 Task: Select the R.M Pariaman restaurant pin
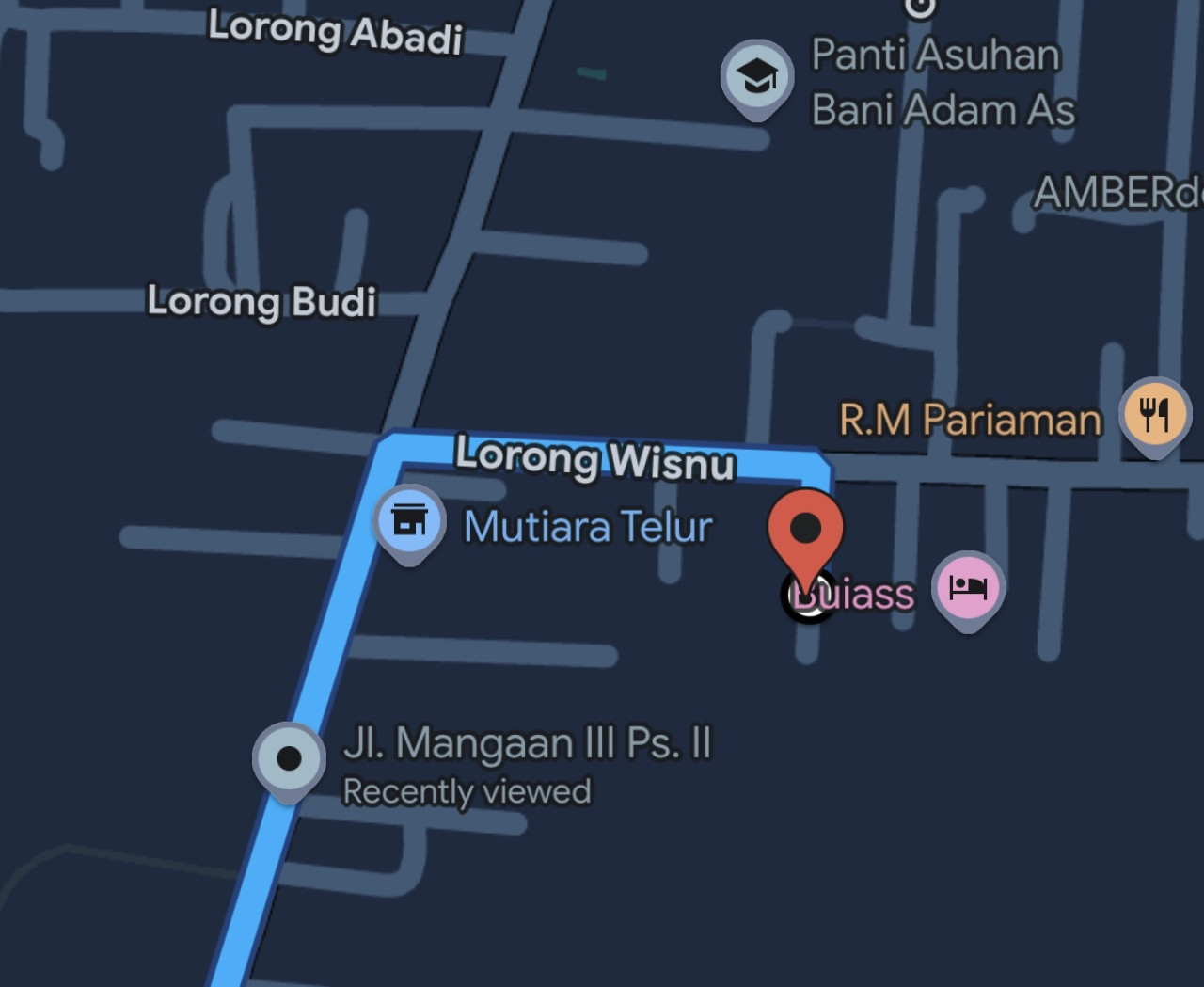pos(1155,414)
